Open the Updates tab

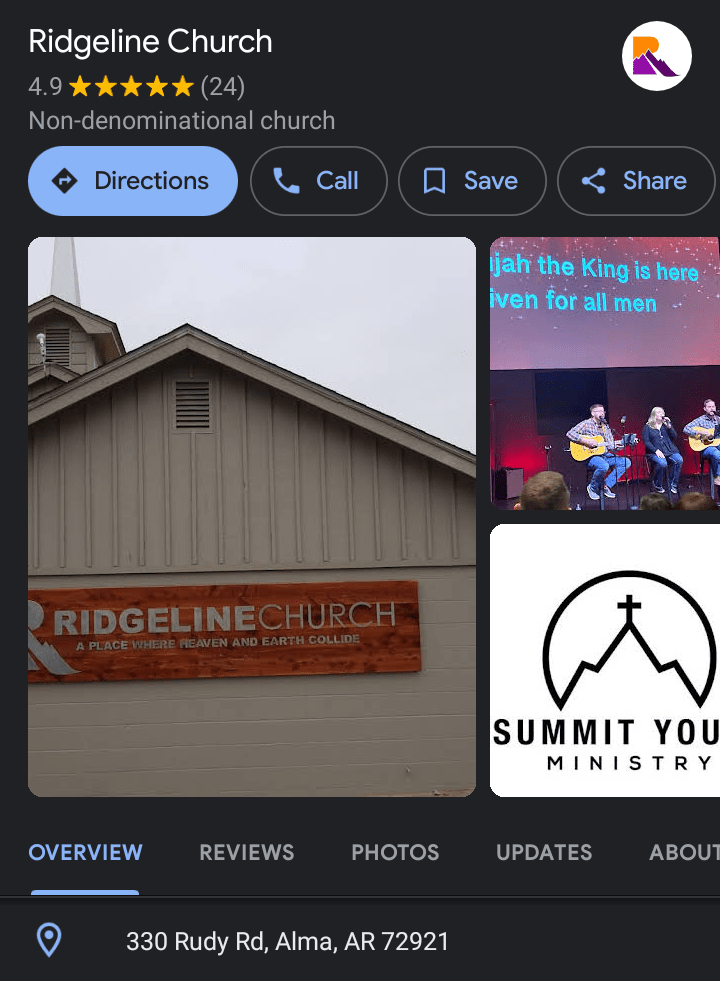(544, 852)
